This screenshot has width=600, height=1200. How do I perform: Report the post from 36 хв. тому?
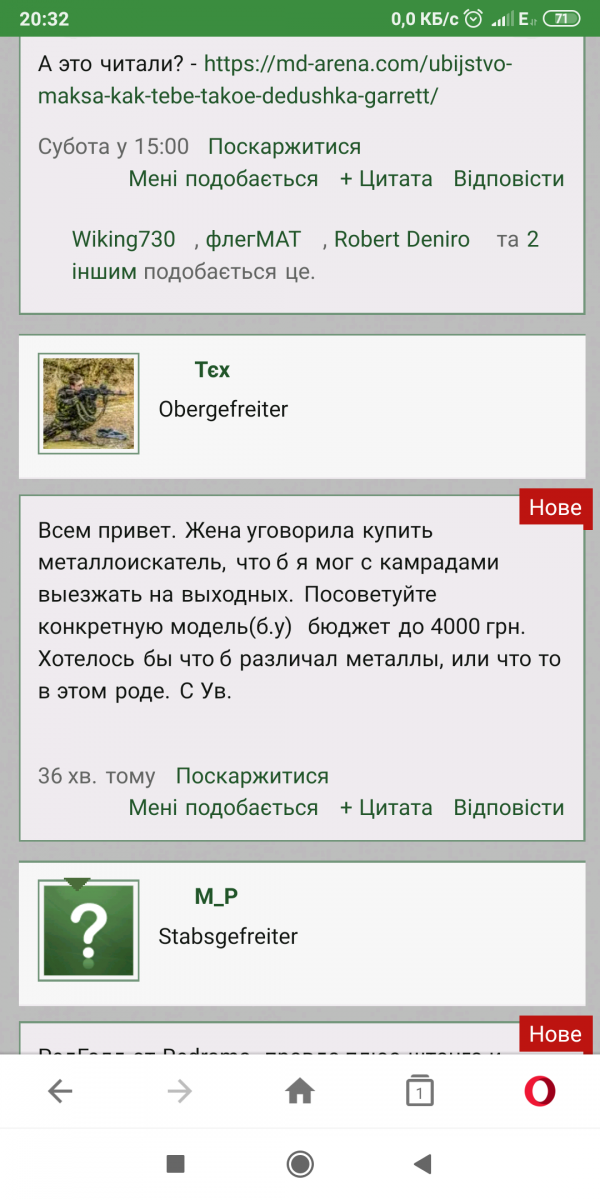click(252, 776)
